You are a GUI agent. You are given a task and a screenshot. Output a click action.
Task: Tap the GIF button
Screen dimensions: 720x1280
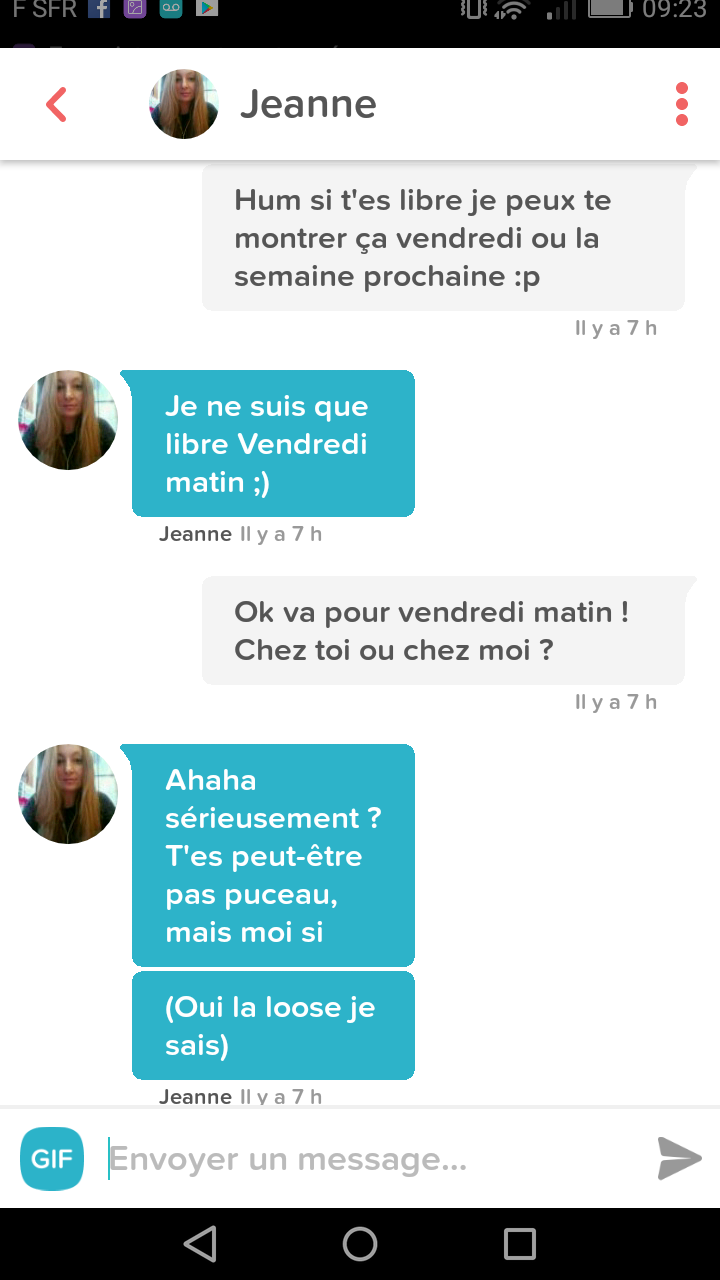click(x=52, y=1159)
